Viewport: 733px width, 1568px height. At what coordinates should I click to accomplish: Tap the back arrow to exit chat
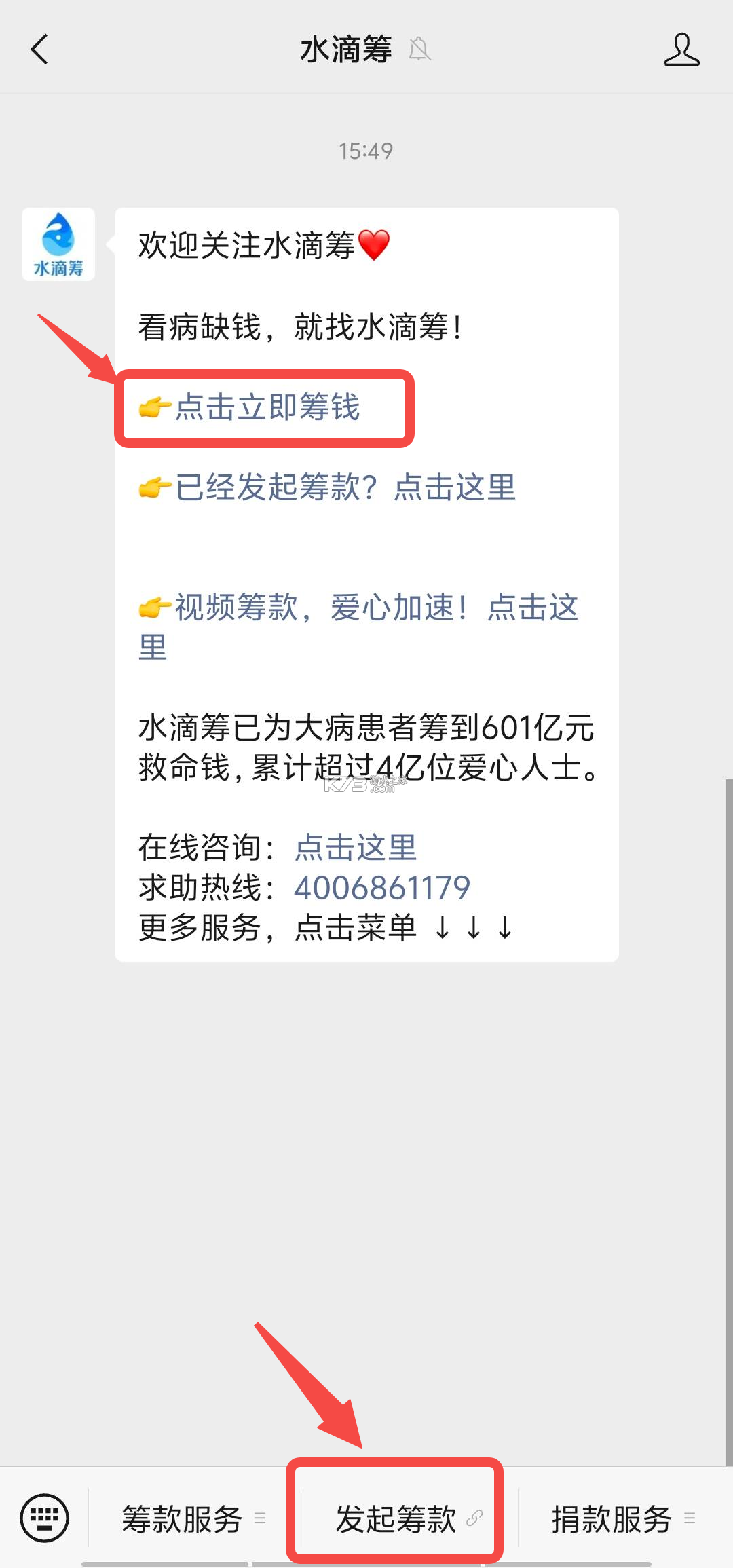(x=39, y=50)
